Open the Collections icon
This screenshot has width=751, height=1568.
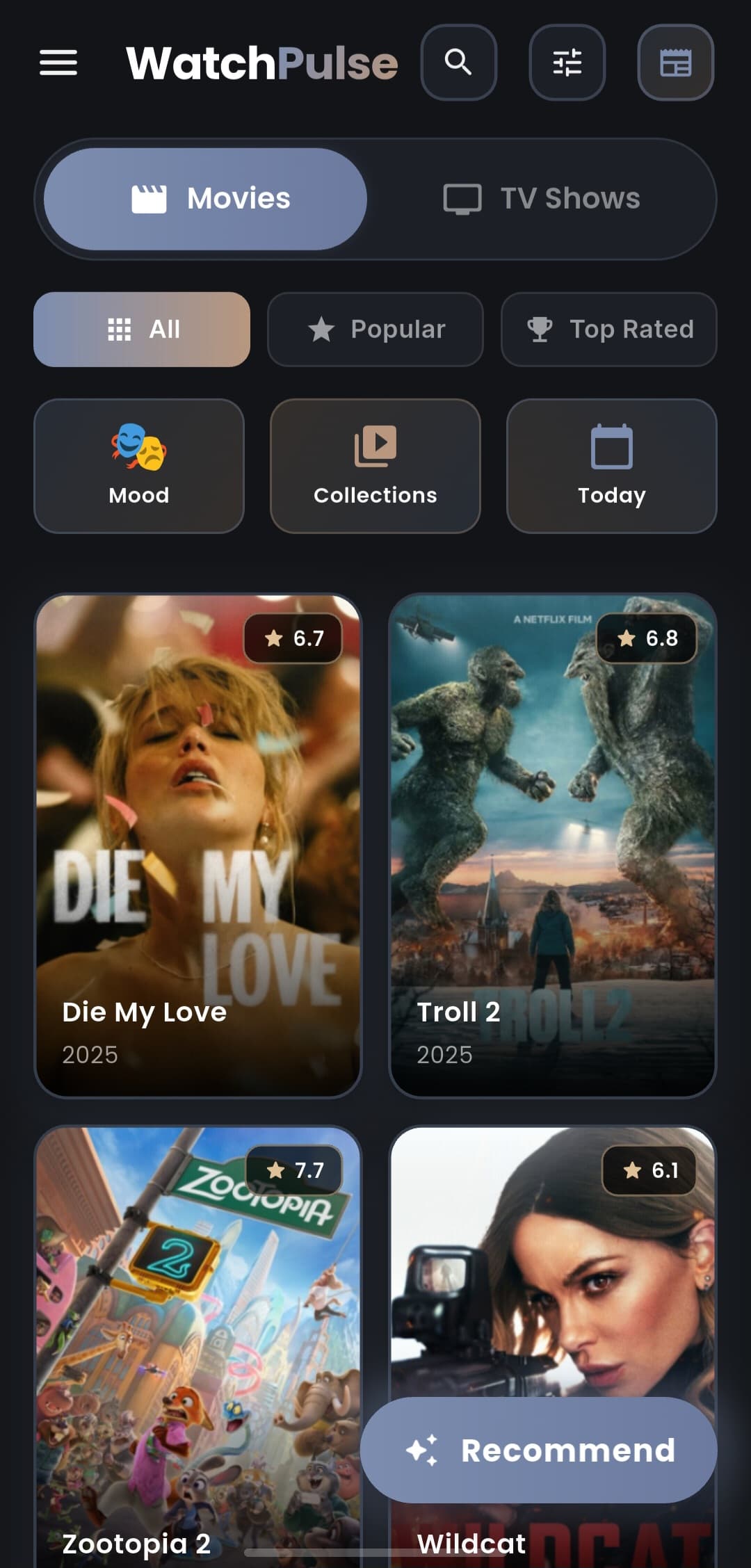point(375,445)
